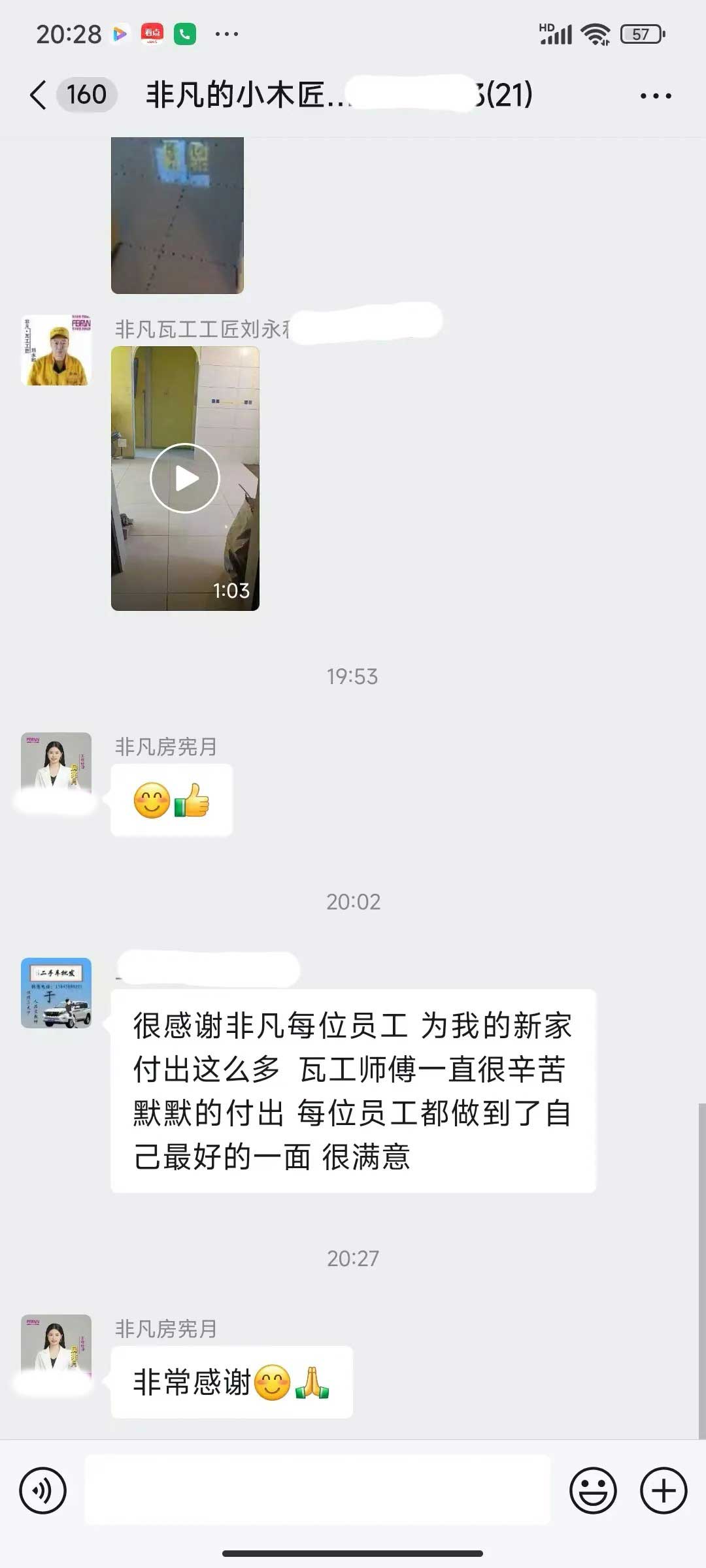This screenshot has height=1568, width=706.
Task: Open the floor photo at the top
Action: [x=177, y=216]
